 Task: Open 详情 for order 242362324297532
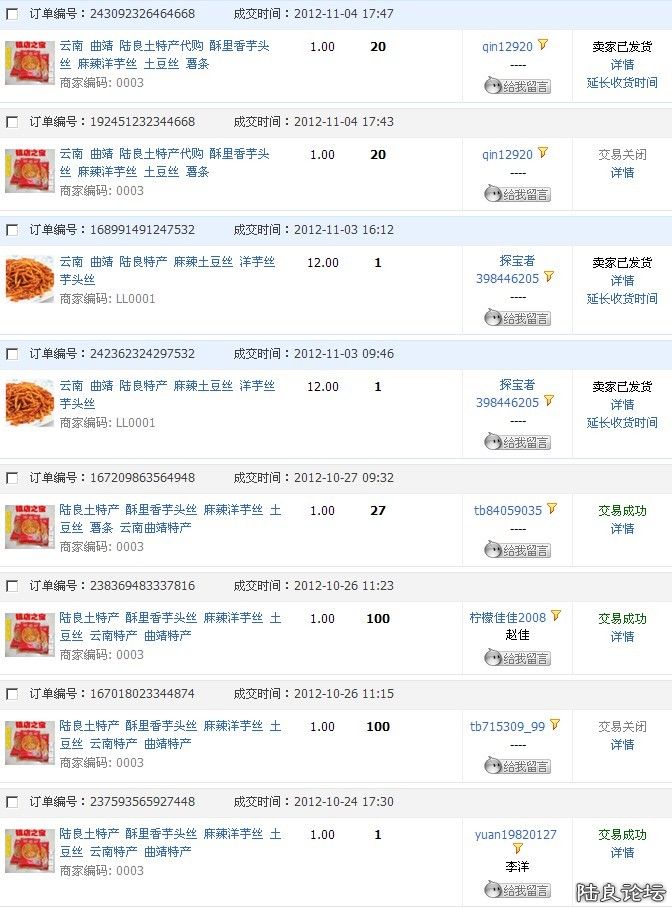(x=622, y=405)
